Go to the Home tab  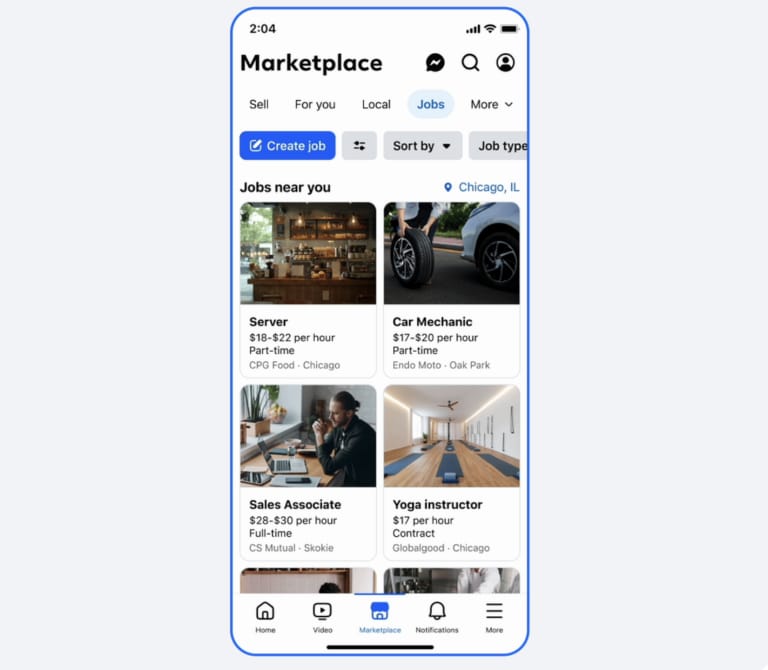pyautogui.click(x=265, y=617)
